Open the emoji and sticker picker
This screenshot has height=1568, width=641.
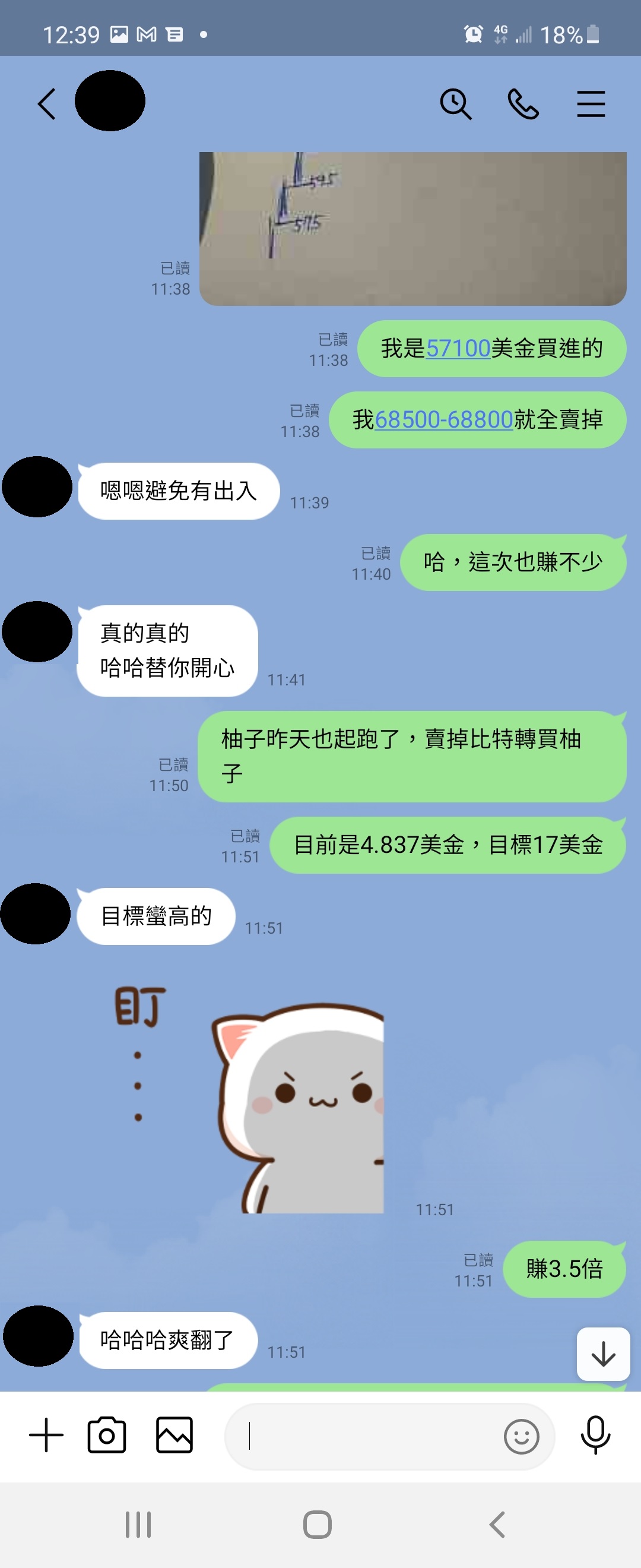(x=521, y=1437)
